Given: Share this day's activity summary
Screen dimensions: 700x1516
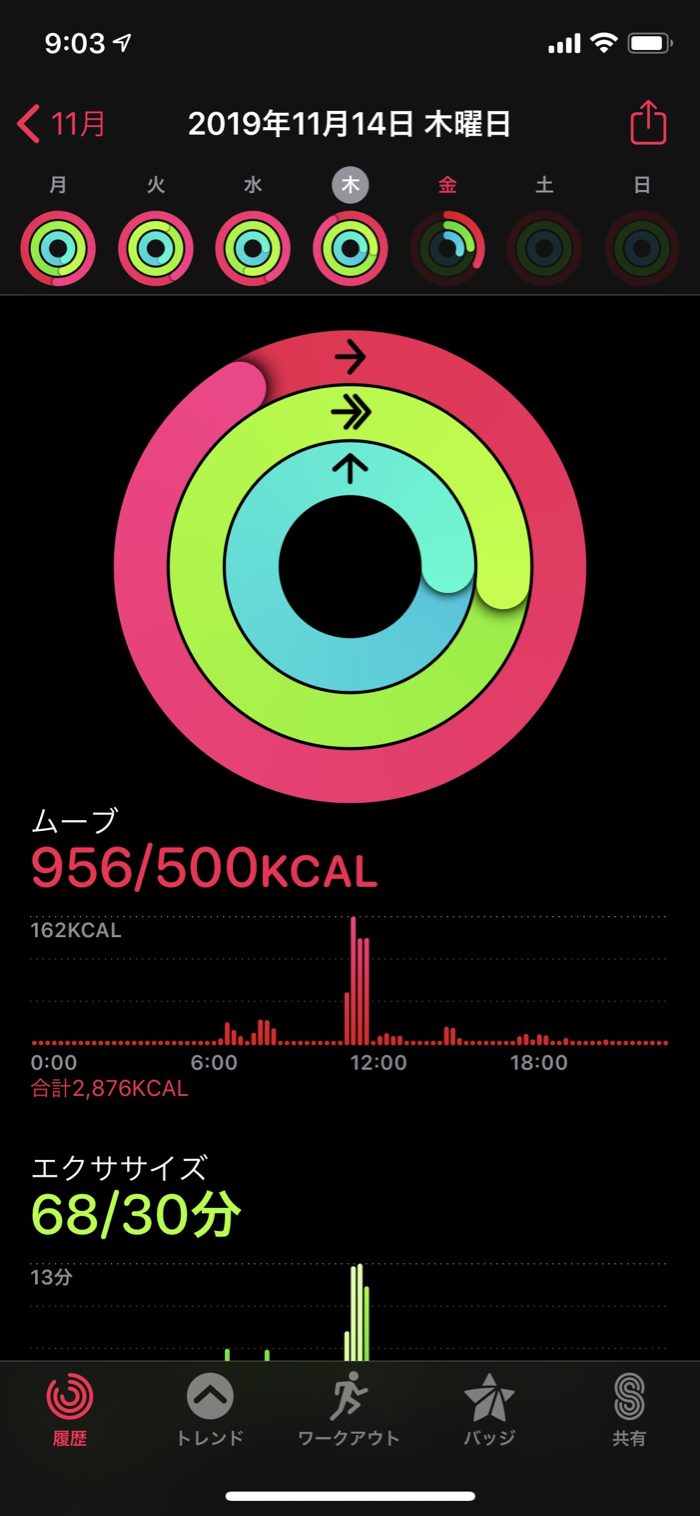Looking at the screenshot, I should (648, 124).
